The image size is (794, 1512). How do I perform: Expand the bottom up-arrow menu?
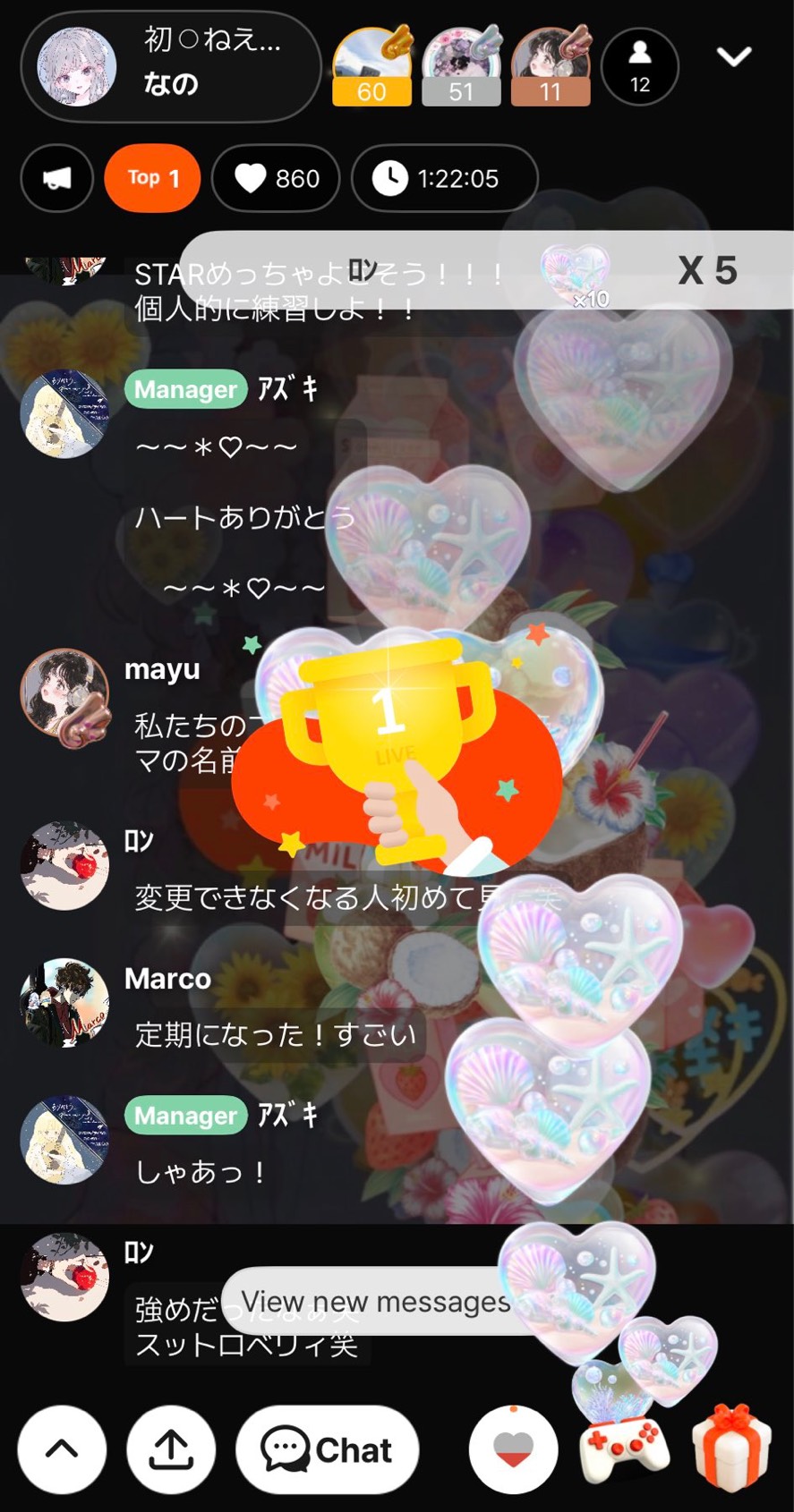pyautogui.click(x=62, y=1448)
